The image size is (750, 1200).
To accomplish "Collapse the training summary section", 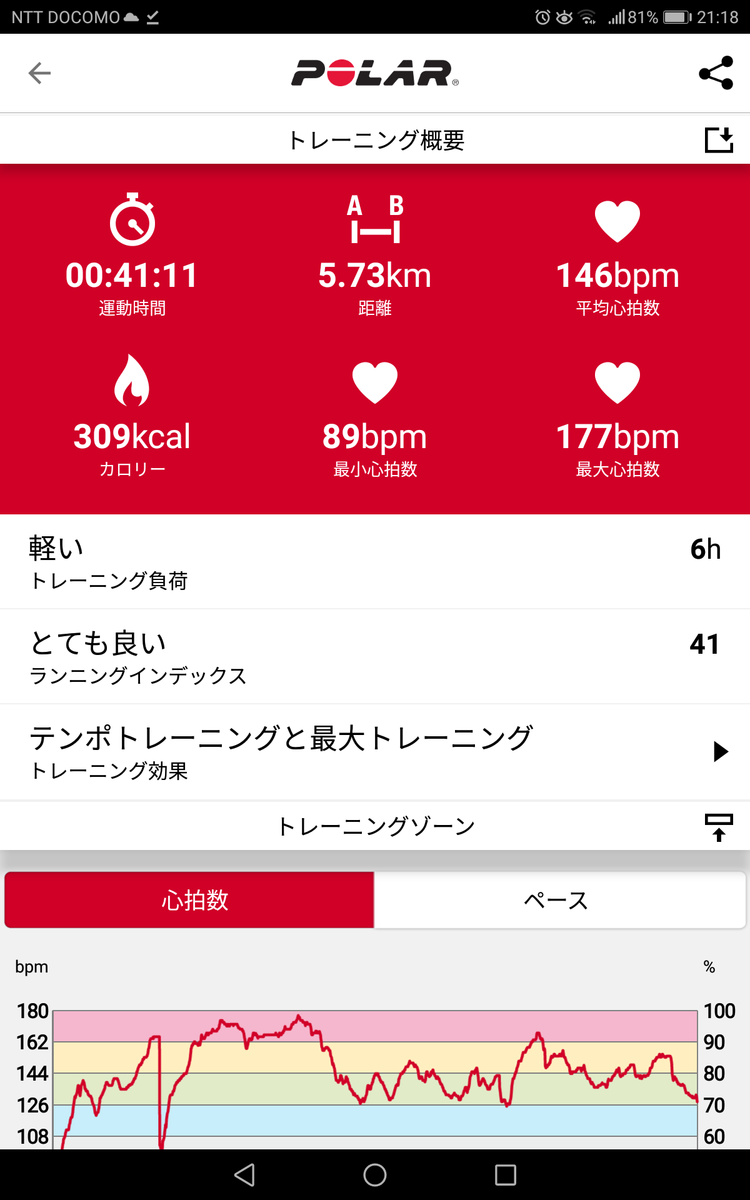I will pyautogui.click(x=718, y=140).
